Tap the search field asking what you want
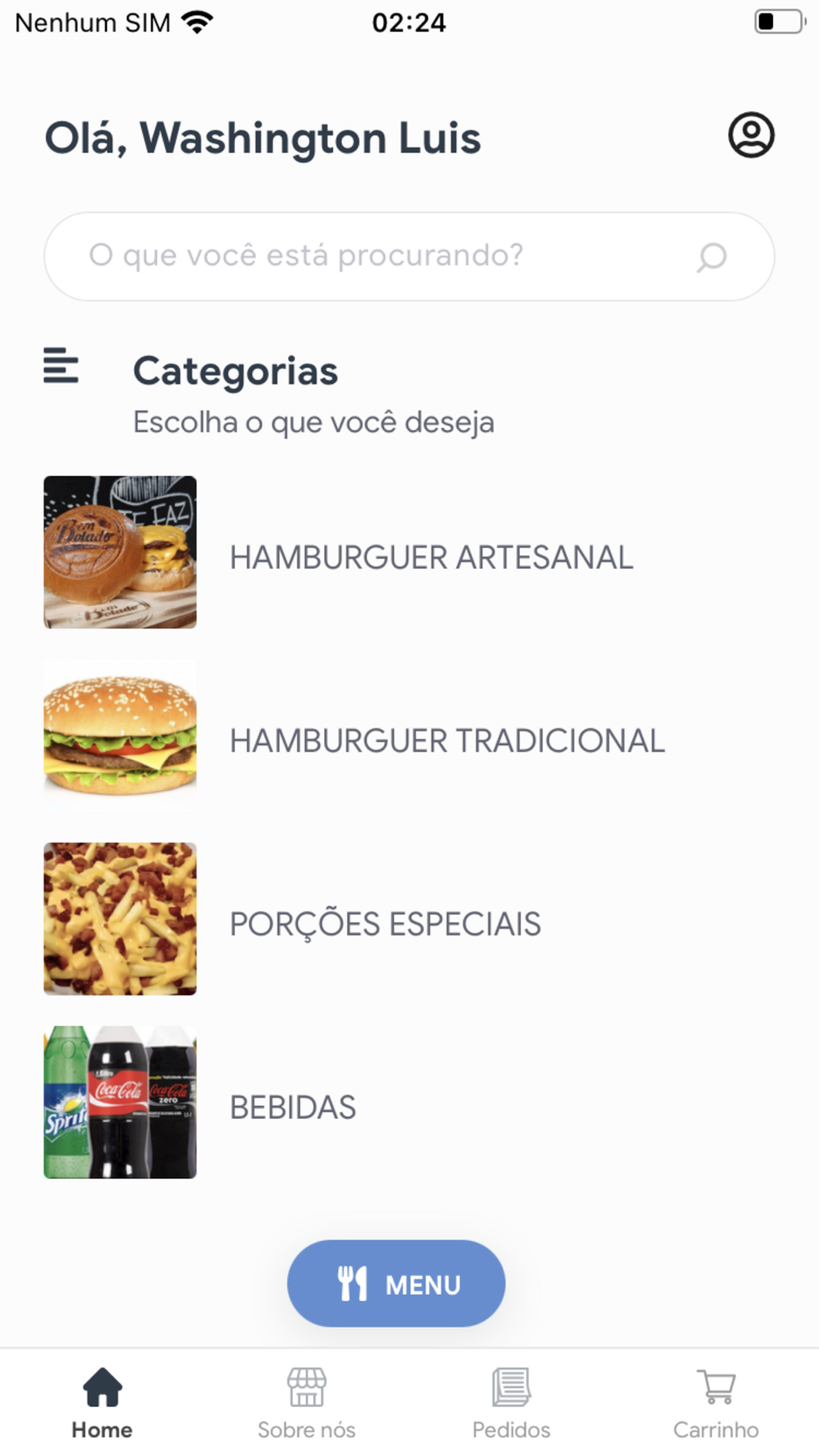 pos(409,256)
